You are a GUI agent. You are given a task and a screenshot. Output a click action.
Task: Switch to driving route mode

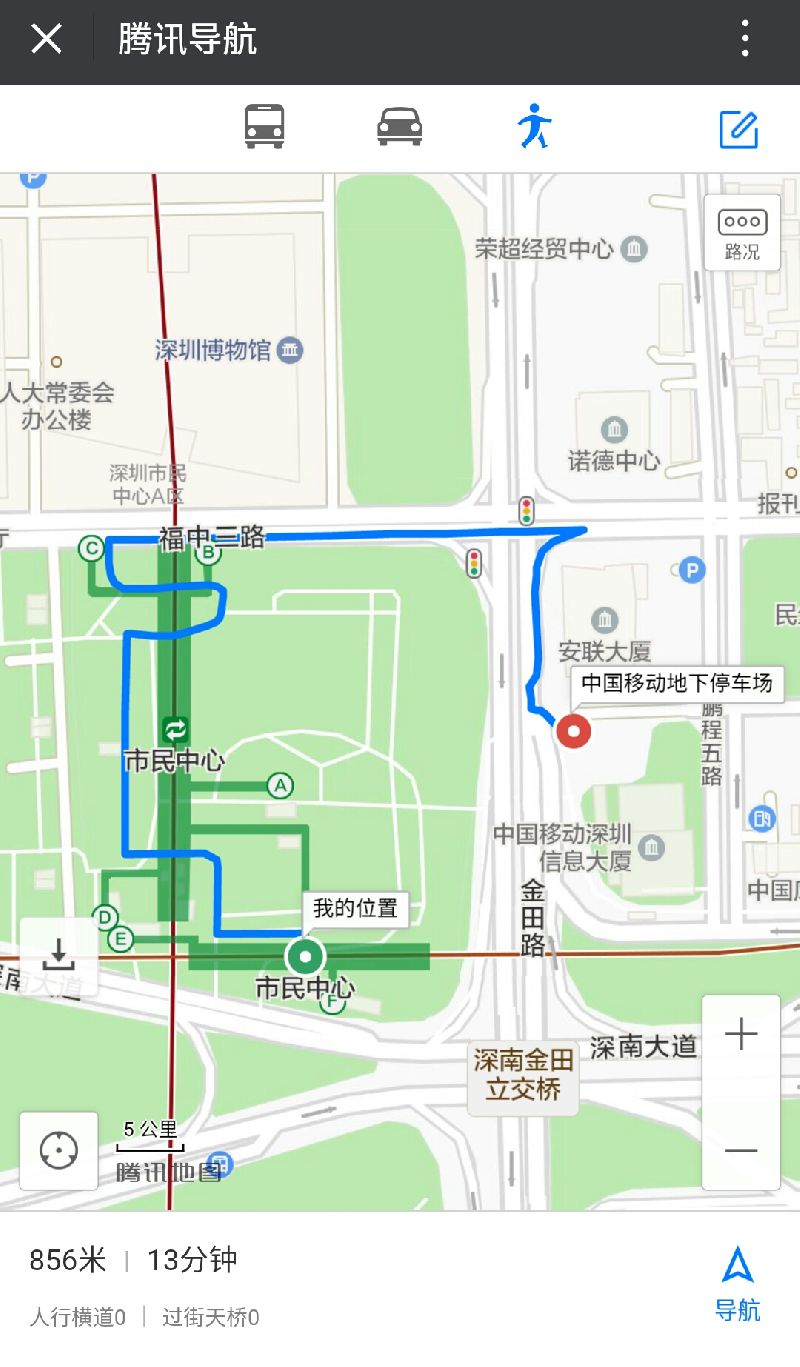click(399, 128)
